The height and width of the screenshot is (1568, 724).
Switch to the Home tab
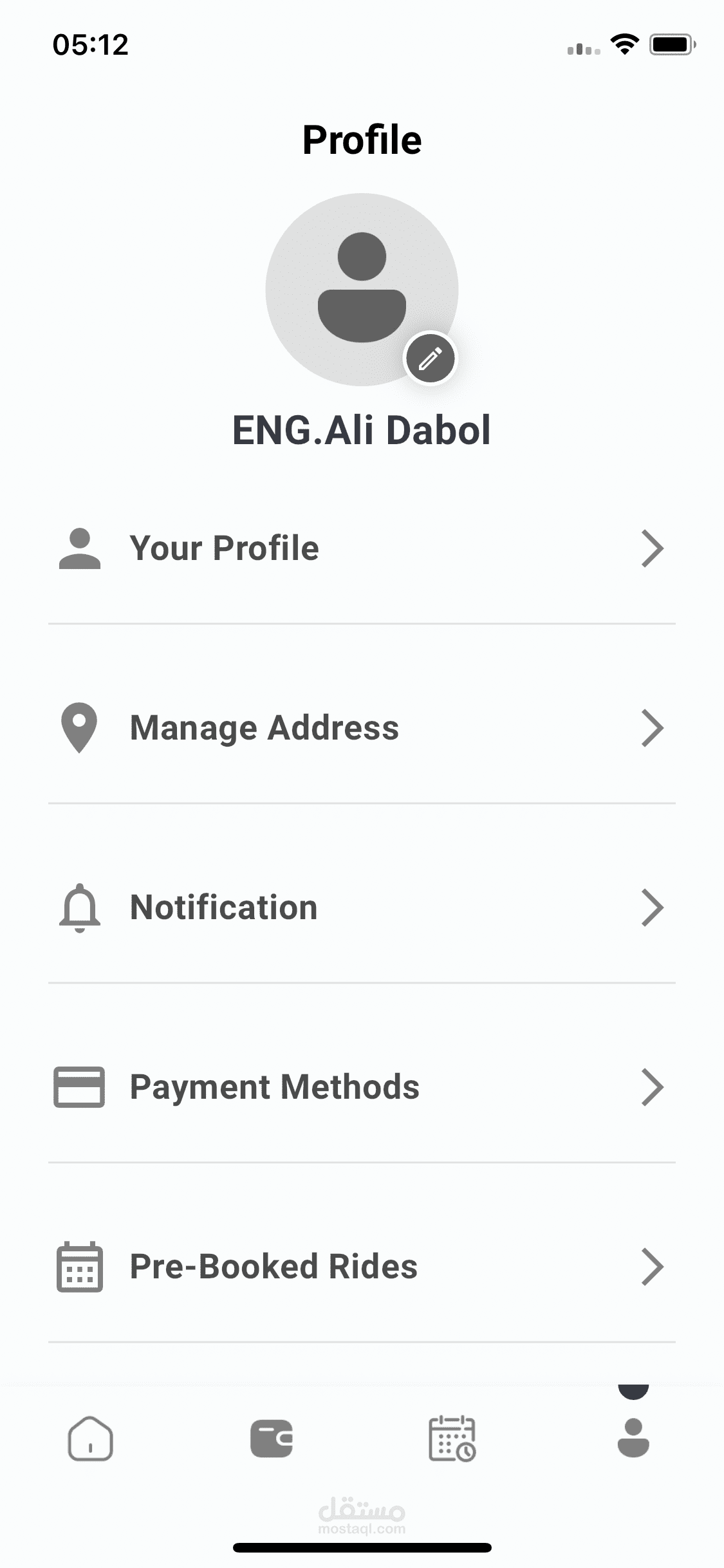point(90,1439)
